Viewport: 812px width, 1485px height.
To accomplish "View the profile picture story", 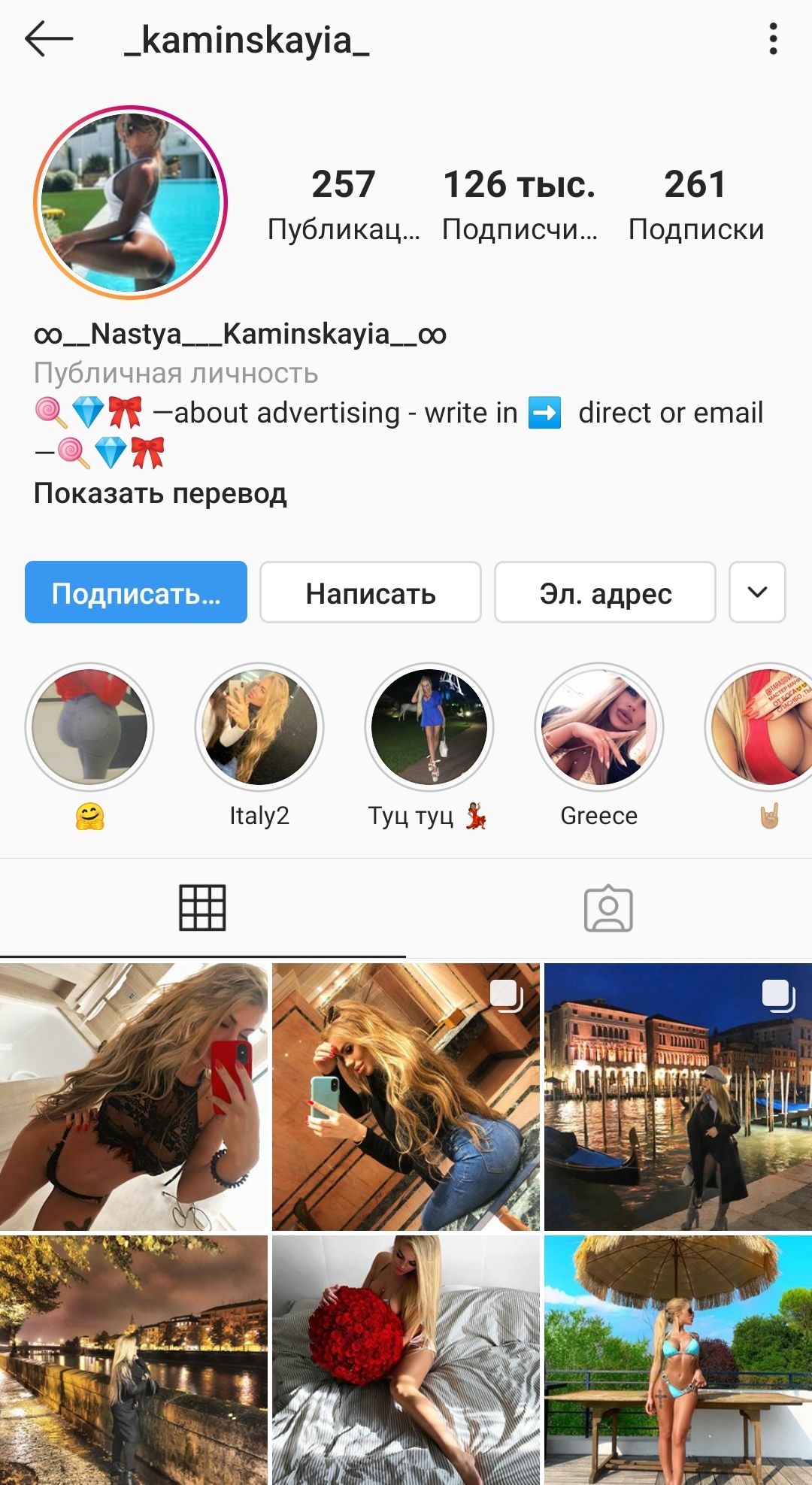I will (131, 202).
